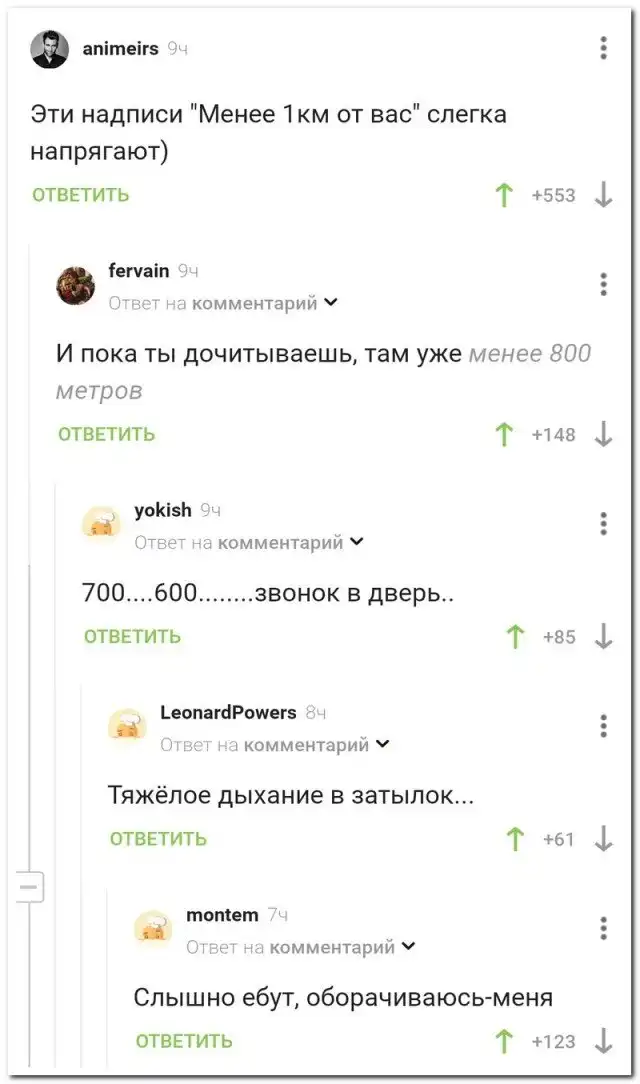Open overflow menu on montem's comment
Screen dimensions: 640x1084
click(603, 928)
